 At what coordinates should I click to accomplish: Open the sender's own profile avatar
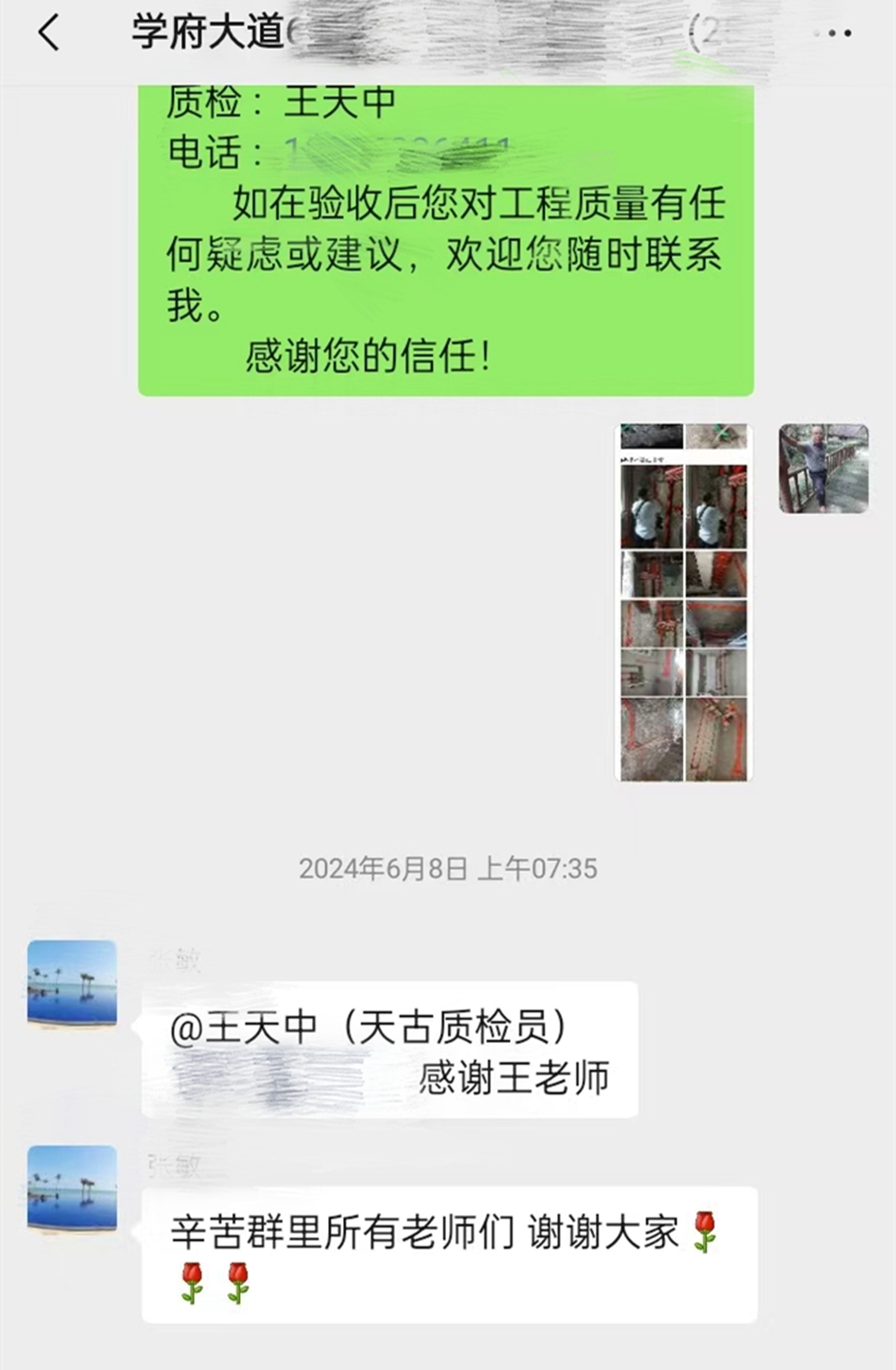click(823, 469)
